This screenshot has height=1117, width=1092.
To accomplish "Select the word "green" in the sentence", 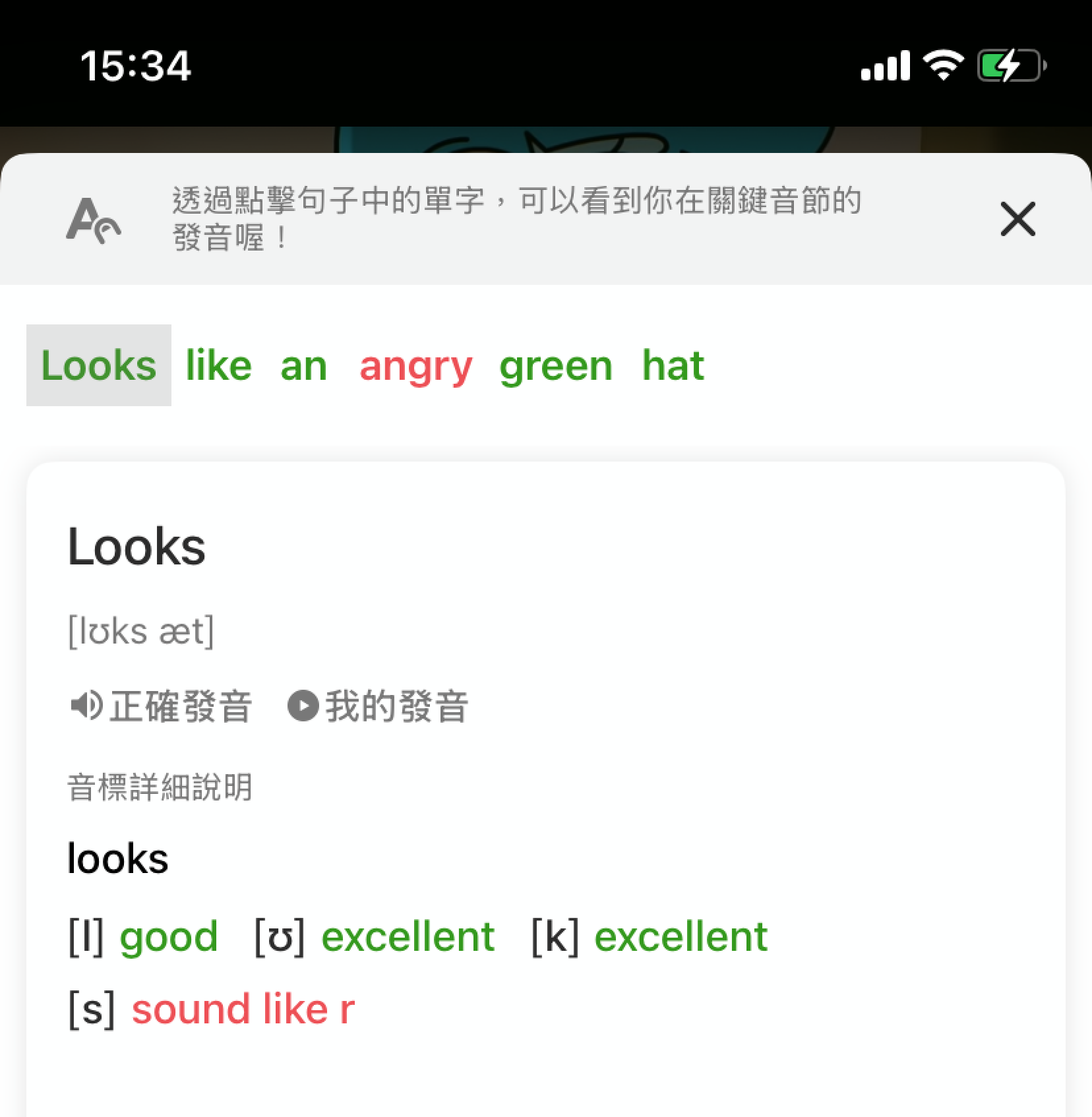I will (555, 367).
